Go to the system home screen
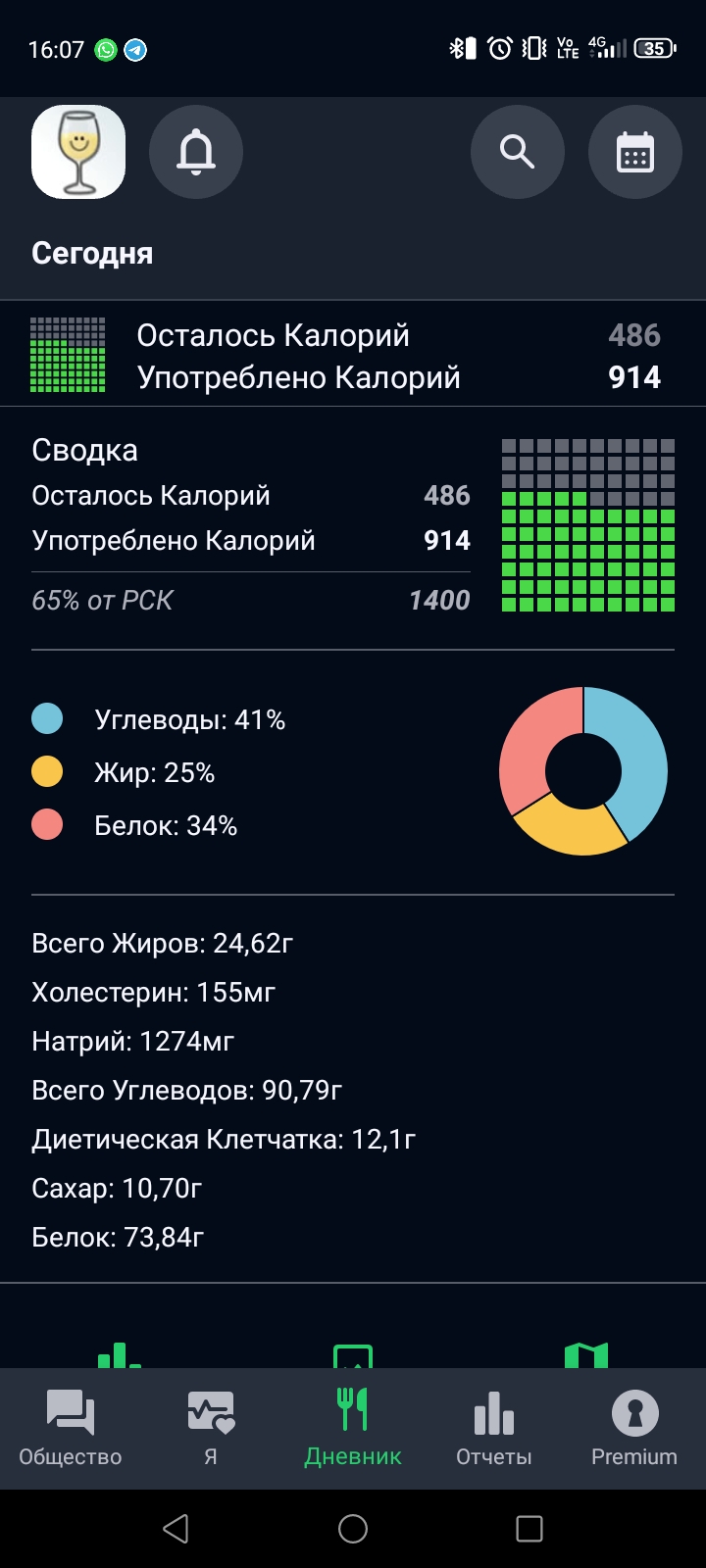This screenshot has height=1568, width=706. [x=353, y=1529]
